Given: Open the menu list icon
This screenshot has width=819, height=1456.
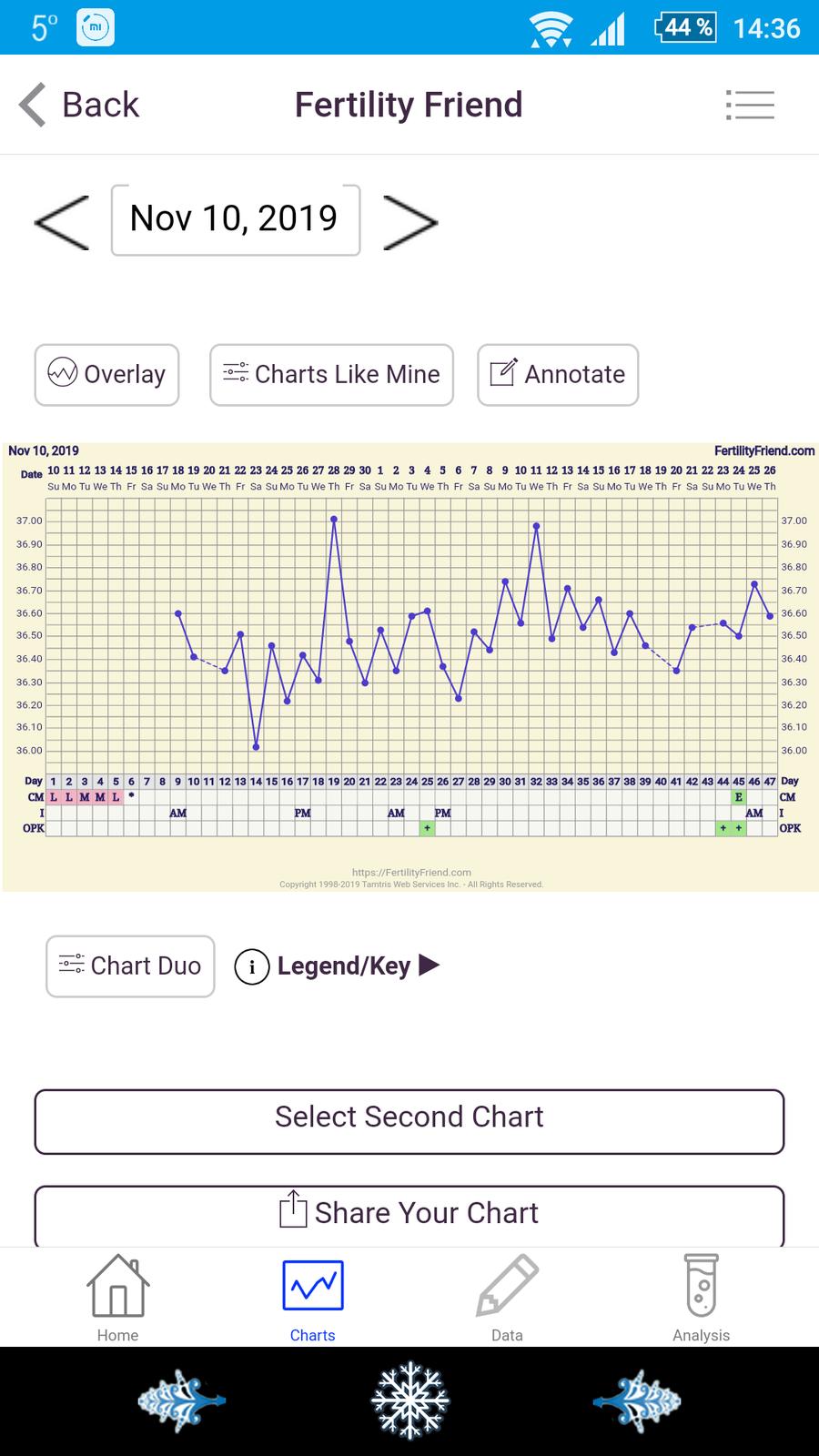Looking at the screenshot, I should (x=750, y=105).
